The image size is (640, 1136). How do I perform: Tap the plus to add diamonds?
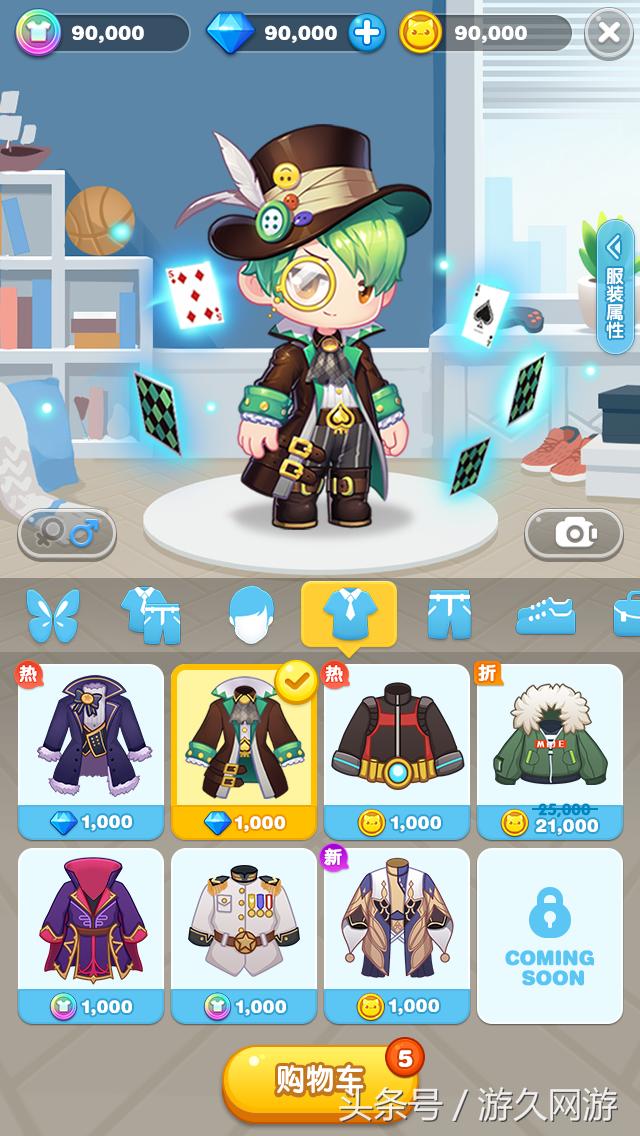(367, 33)
